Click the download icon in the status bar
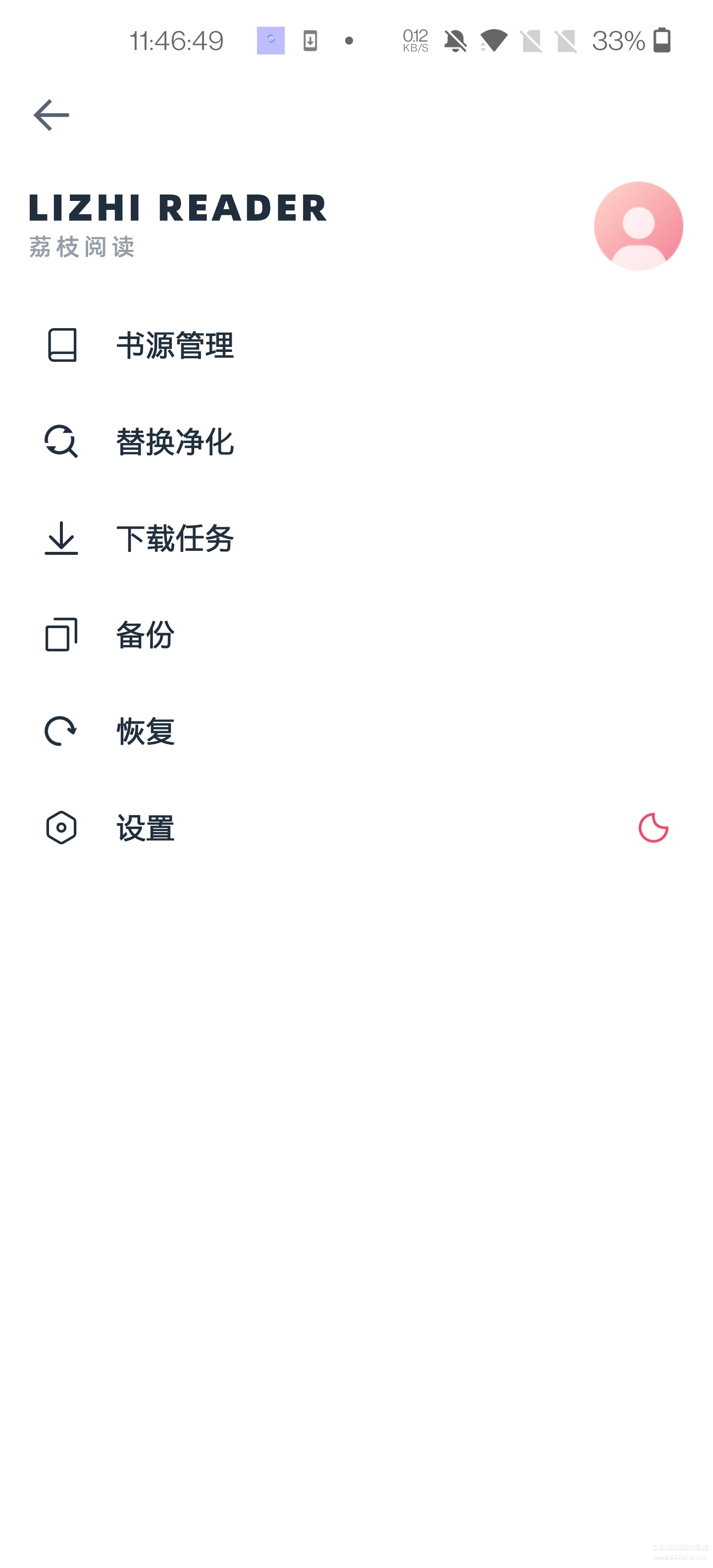 310,40
